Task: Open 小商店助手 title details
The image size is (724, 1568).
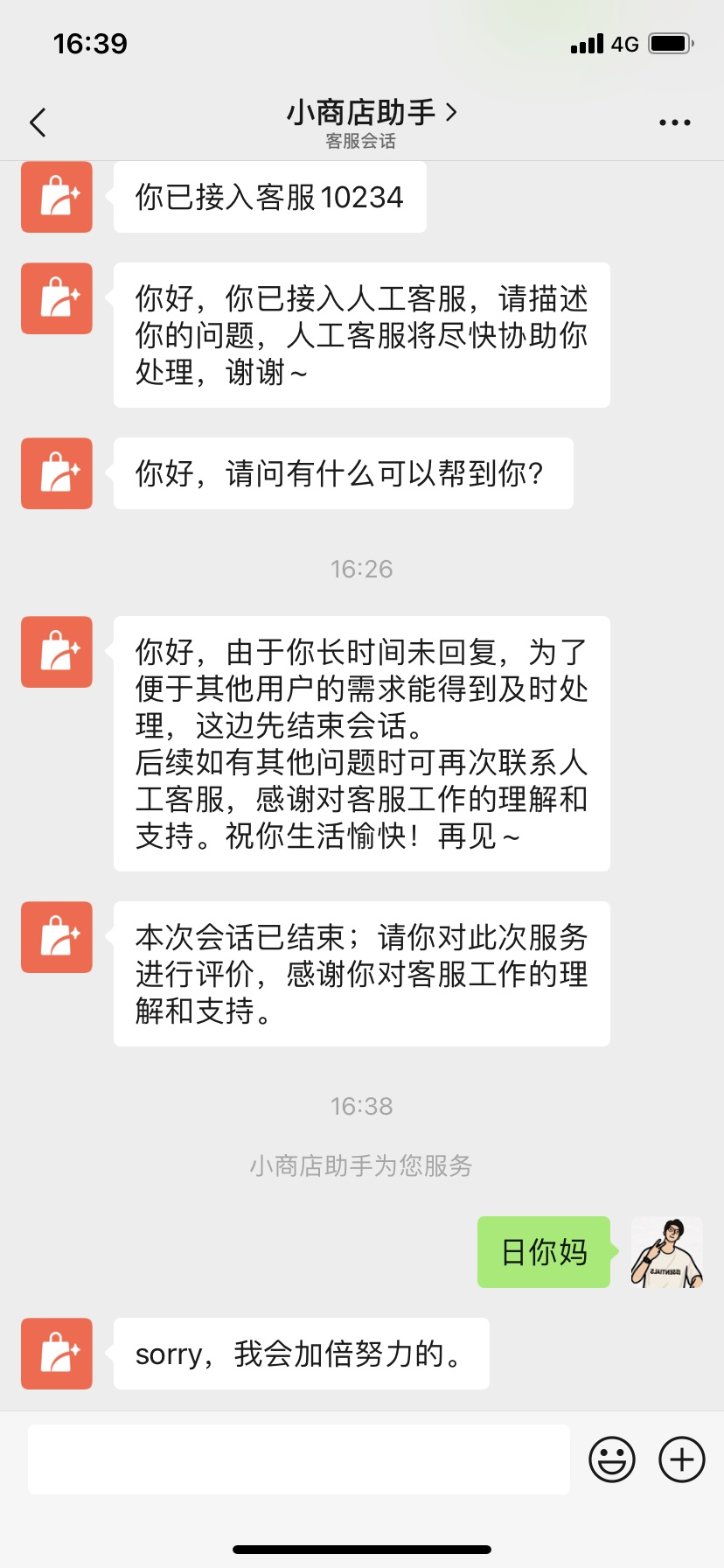Action: coord(371,113)
